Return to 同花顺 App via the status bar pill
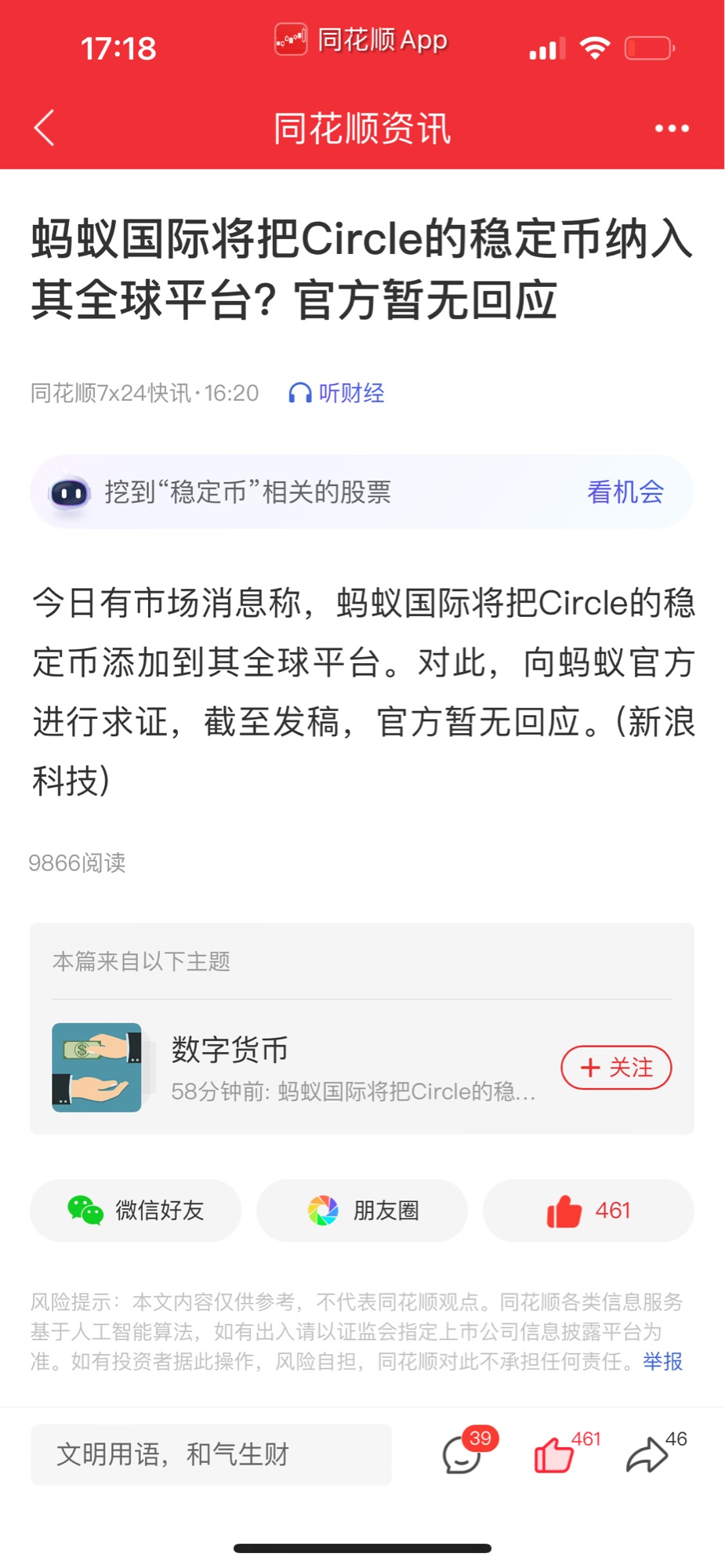725x1568 pixels. (x=361, y=39)
